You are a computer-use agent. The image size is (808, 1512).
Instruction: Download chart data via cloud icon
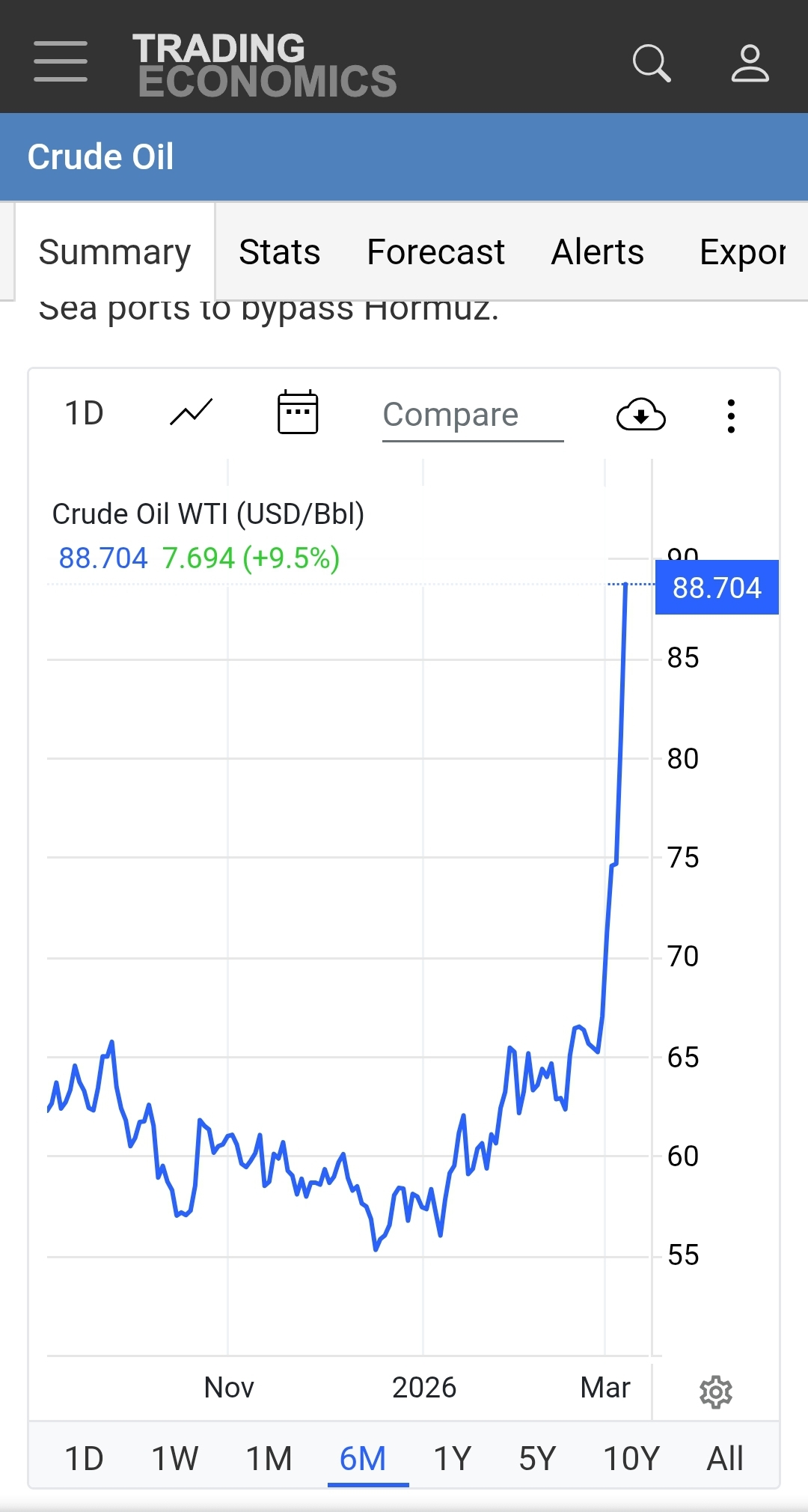pyautogui.click(x=640, y=415)
